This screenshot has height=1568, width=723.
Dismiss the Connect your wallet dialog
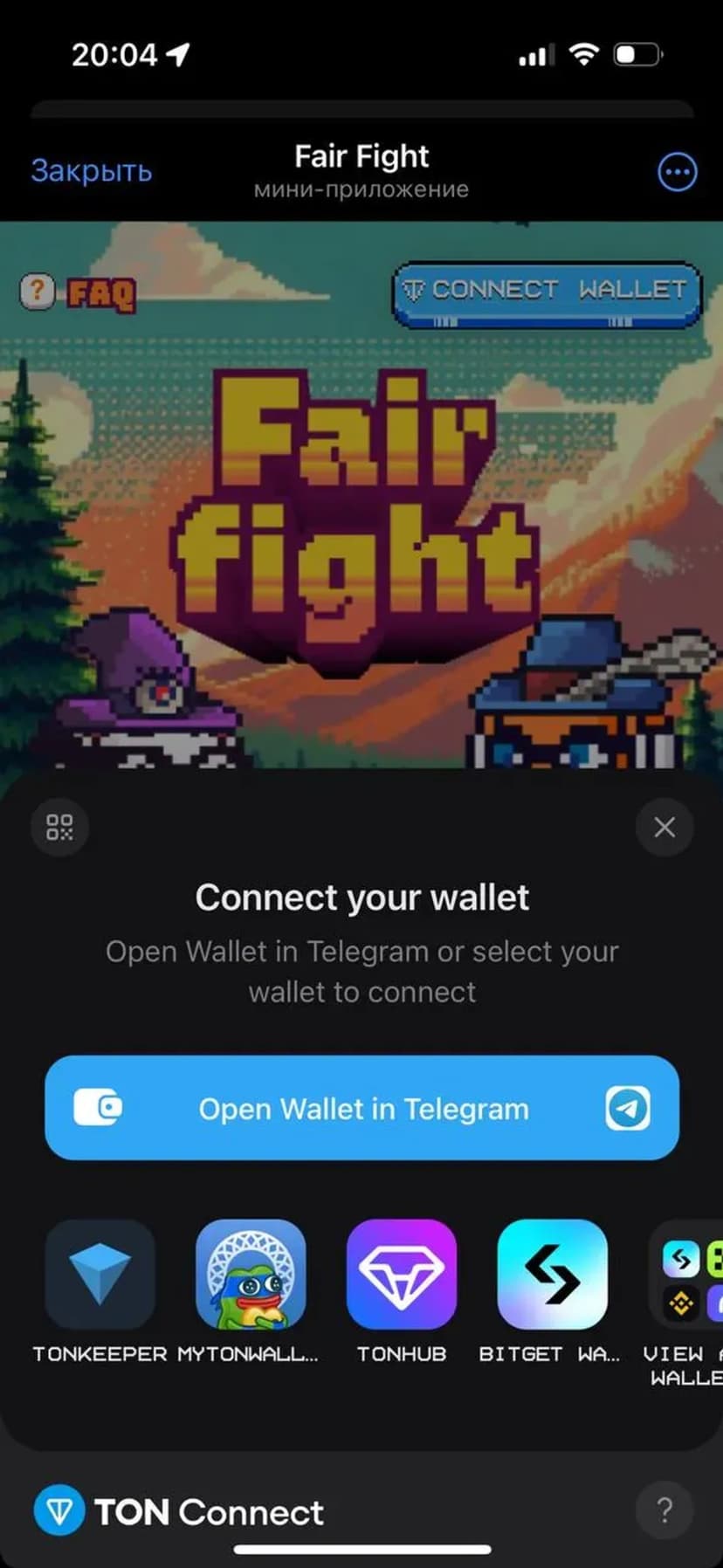pyautogui.click(x=664, y=827)
